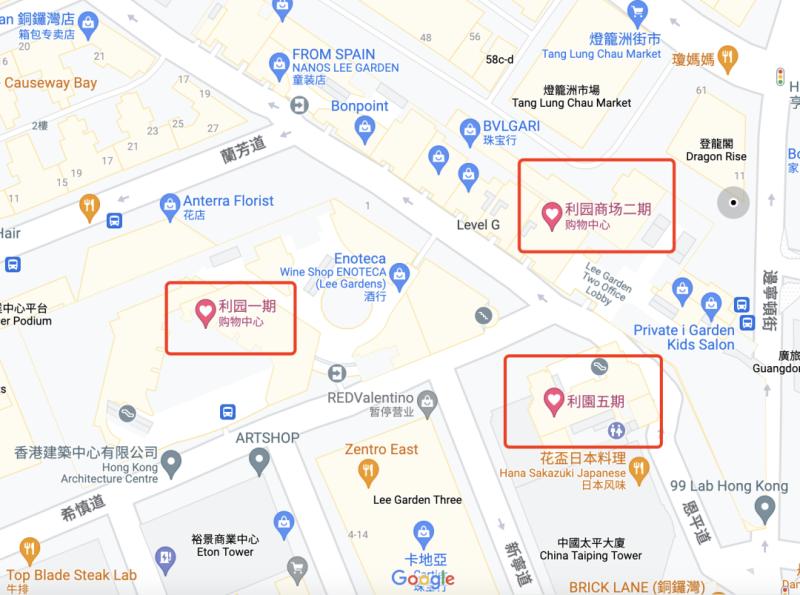Tap the Private i Garden Kids Salon pin
Image resolution: width=800 pixels, height=595 pixels.
pos(711,304)
